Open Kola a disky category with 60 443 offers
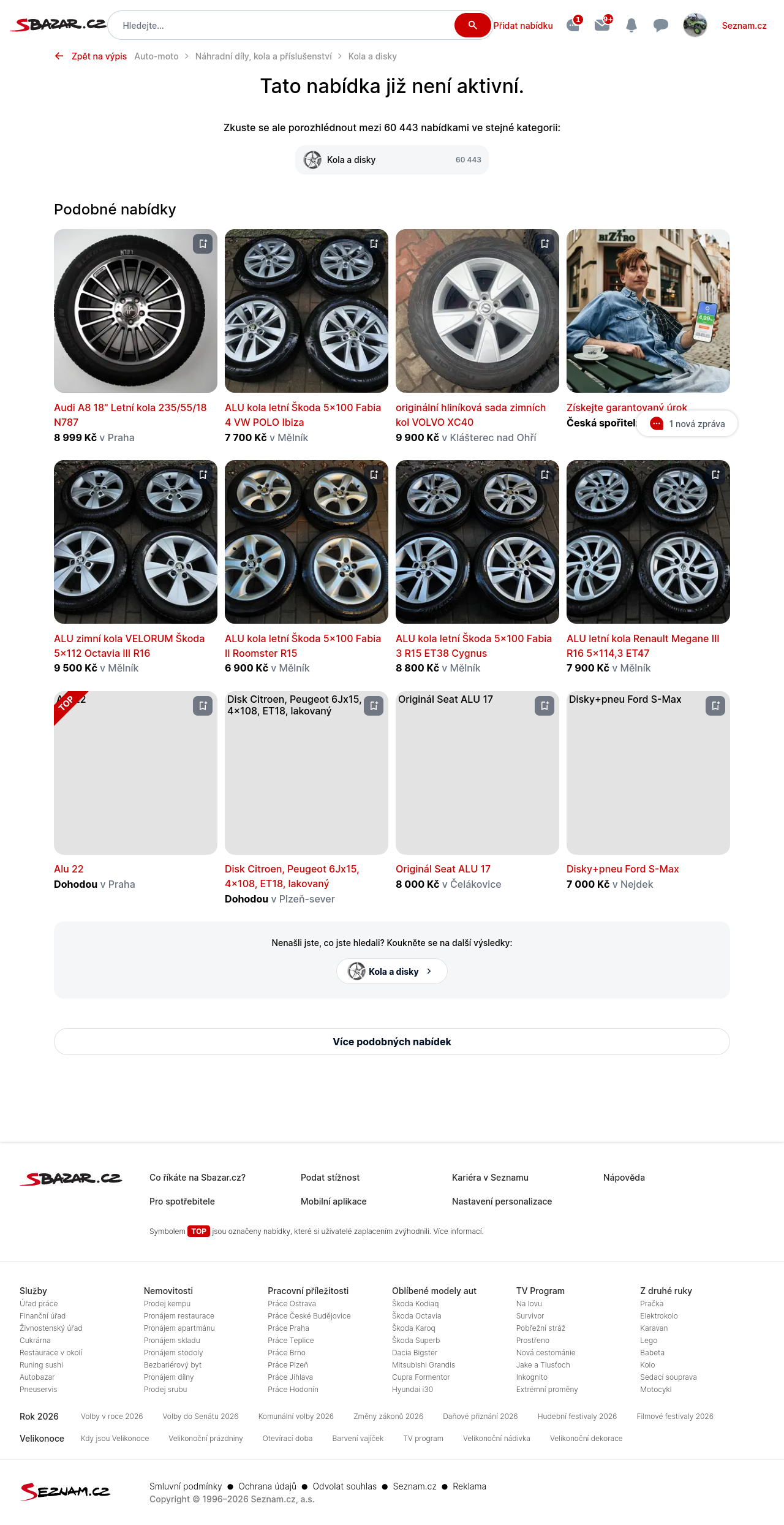This screenshot has width=784, height=1525. pos(392,160)
